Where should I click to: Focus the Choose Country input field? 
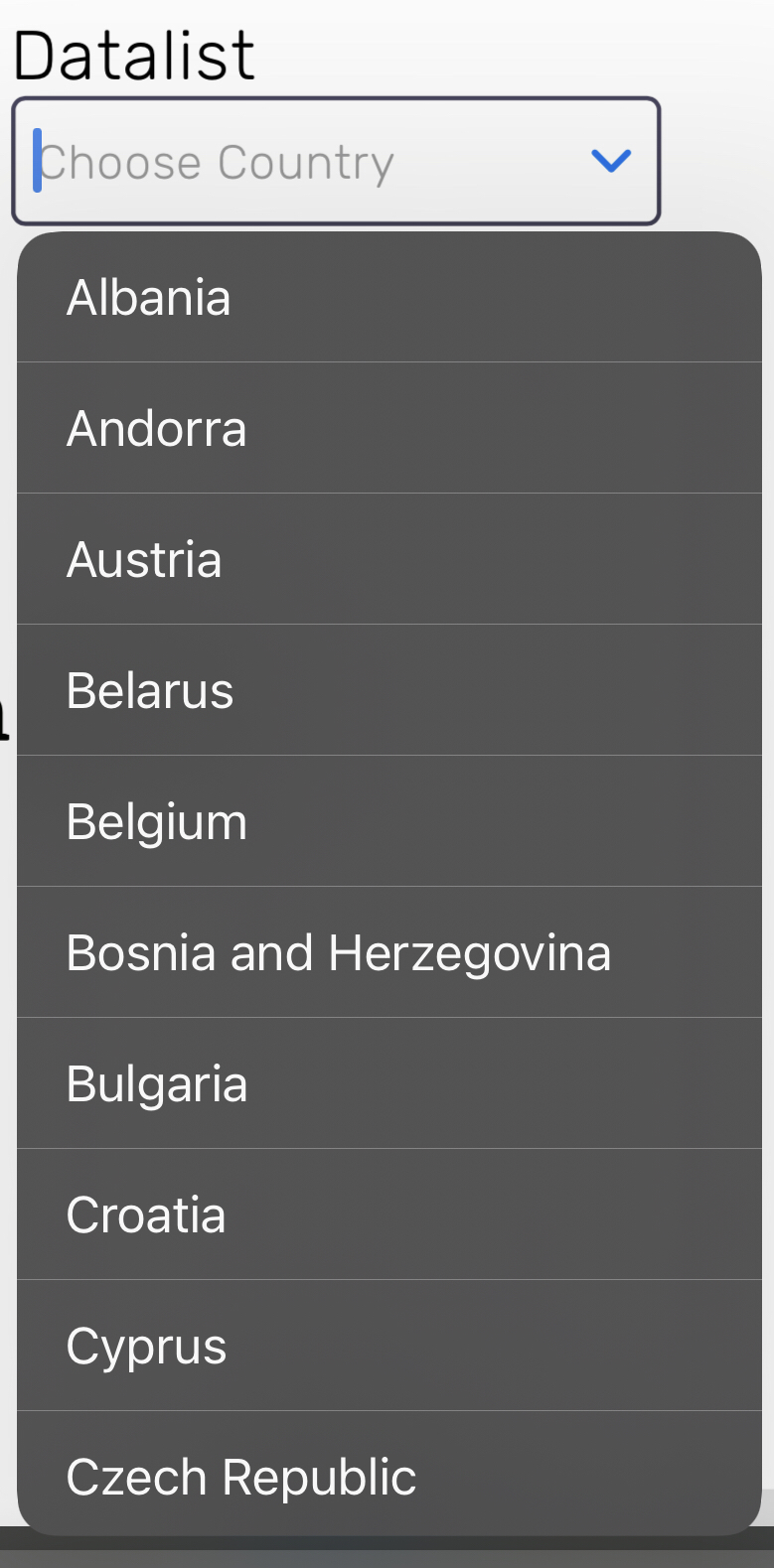336,161
